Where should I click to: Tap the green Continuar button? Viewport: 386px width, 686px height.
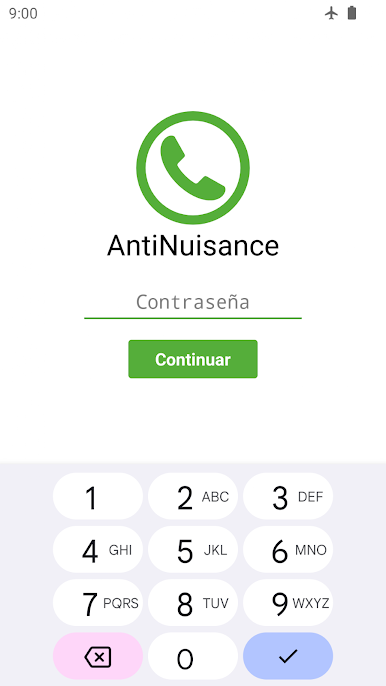pyautogui.click(x=193, y=359)
